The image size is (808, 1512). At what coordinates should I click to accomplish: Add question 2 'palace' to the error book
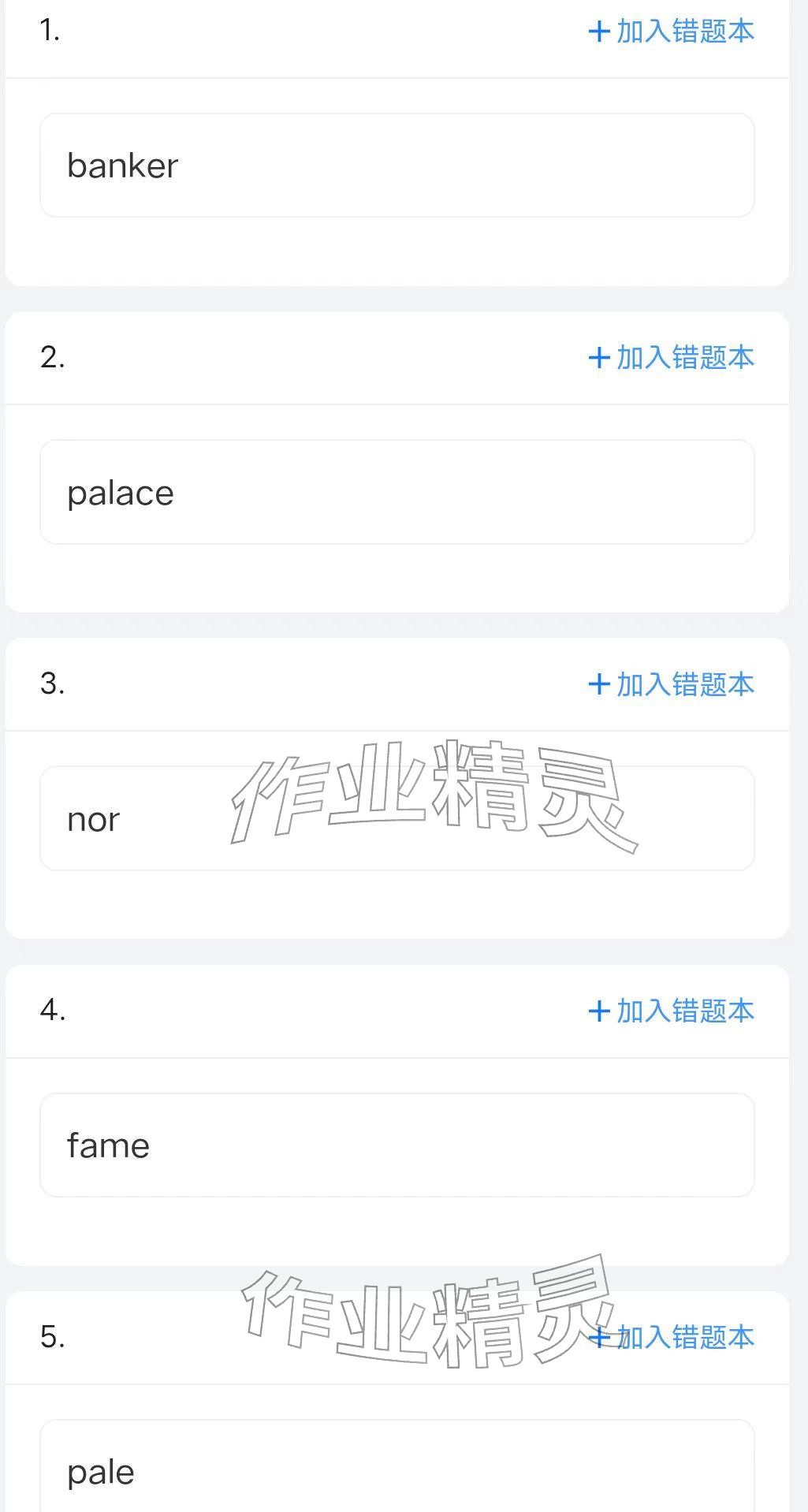[x=684, y=358]
